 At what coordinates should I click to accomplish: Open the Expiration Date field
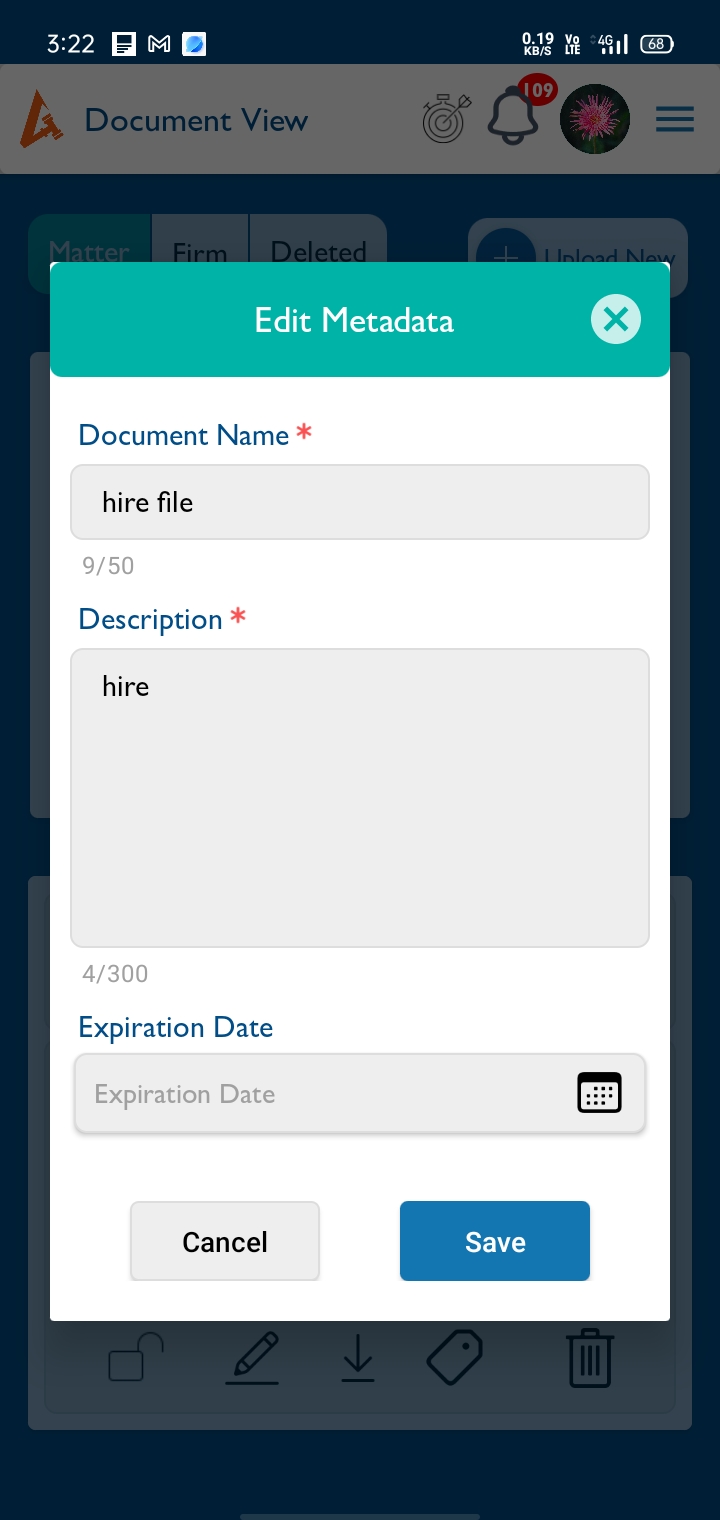pos(320,1094)
